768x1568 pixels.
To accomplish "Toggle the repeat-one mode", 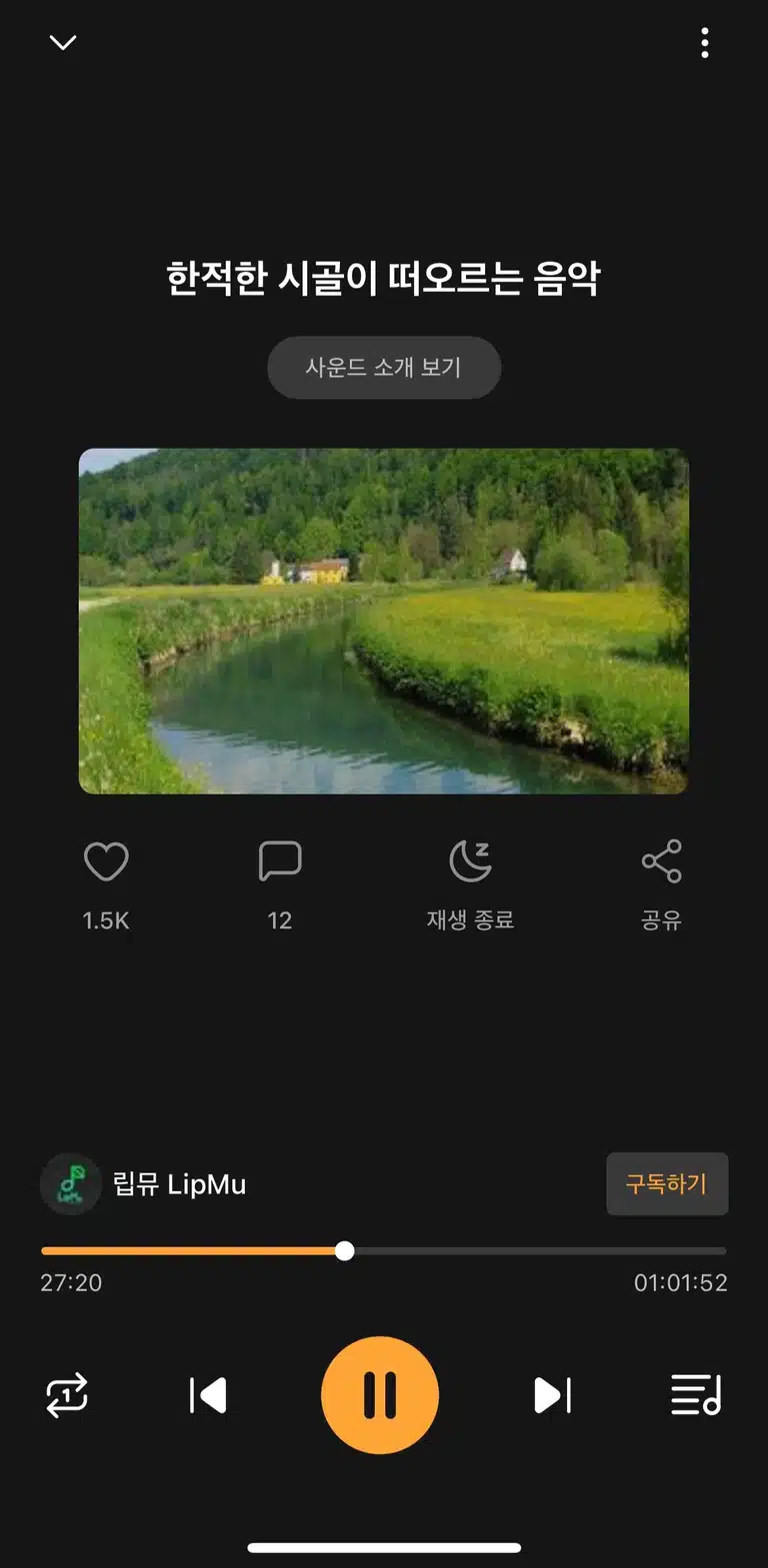I will click(x=67, y=1395).
